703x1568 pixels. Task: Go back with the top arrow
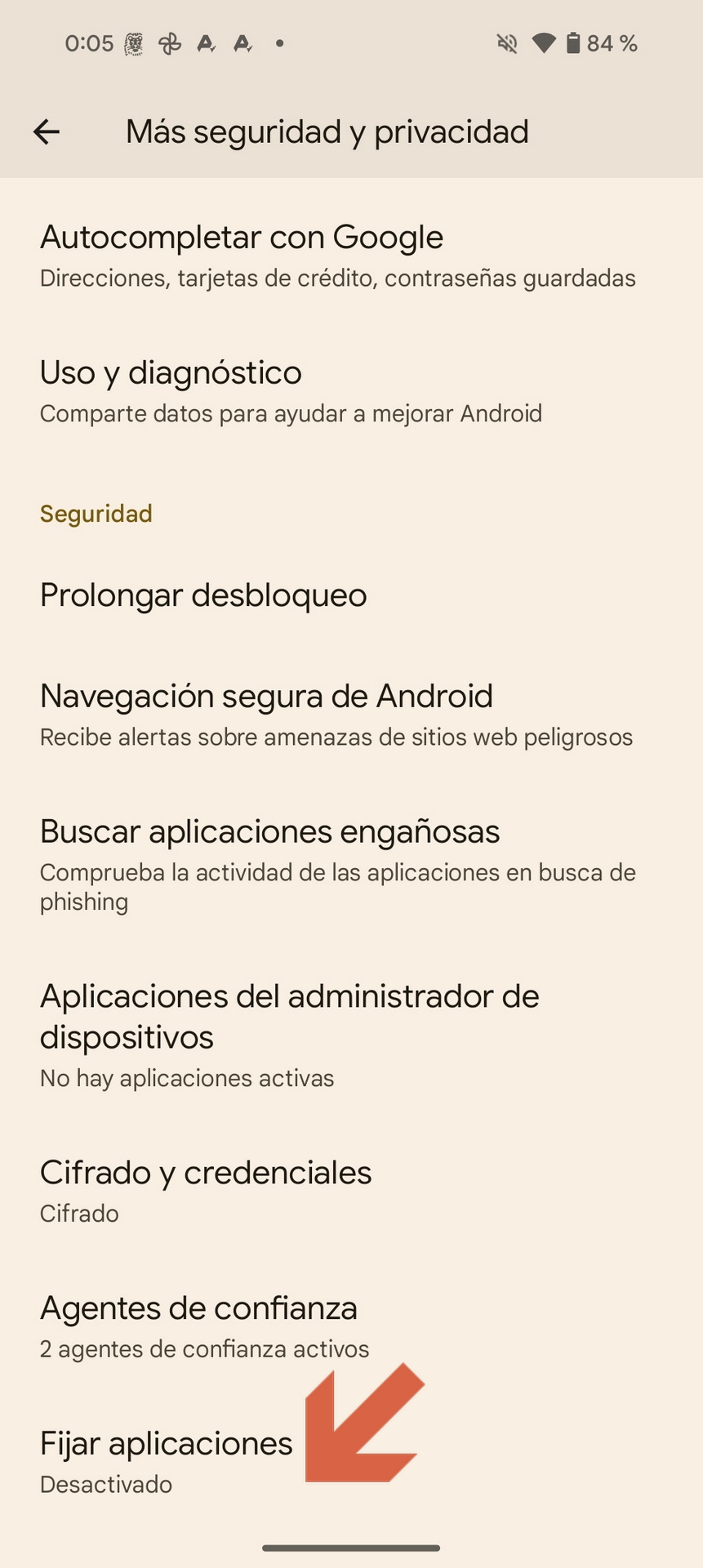coord(47,131)
